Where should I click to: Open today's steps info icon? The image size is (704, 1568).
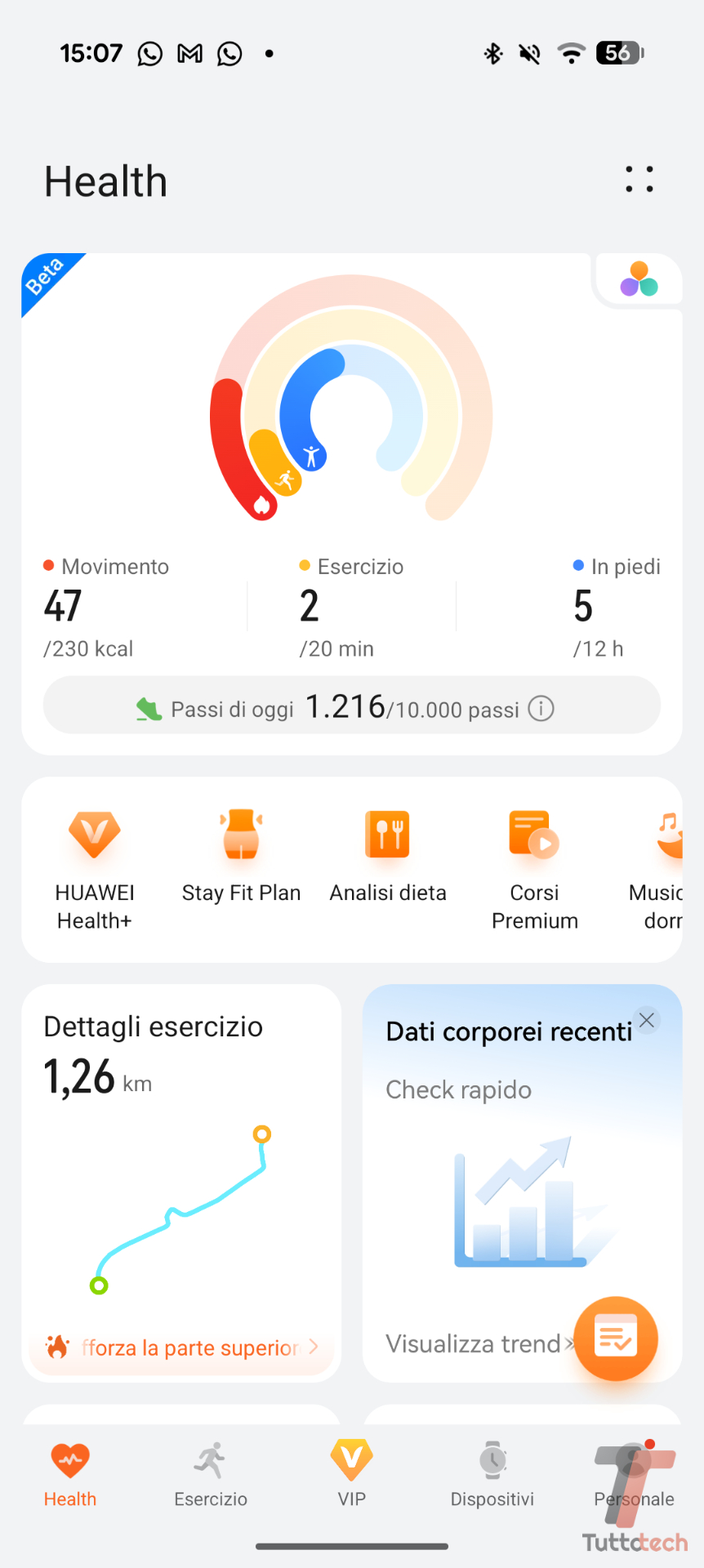(541, 709)
